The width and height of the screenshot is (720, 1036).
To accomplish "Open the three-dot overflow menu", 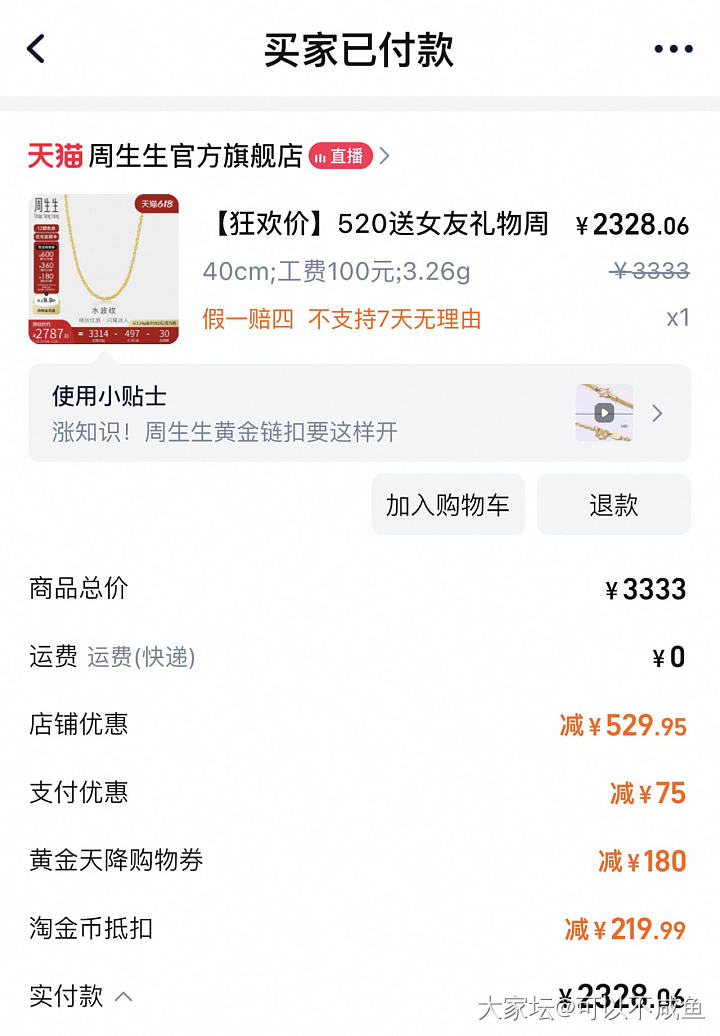I will coord(673,49).
